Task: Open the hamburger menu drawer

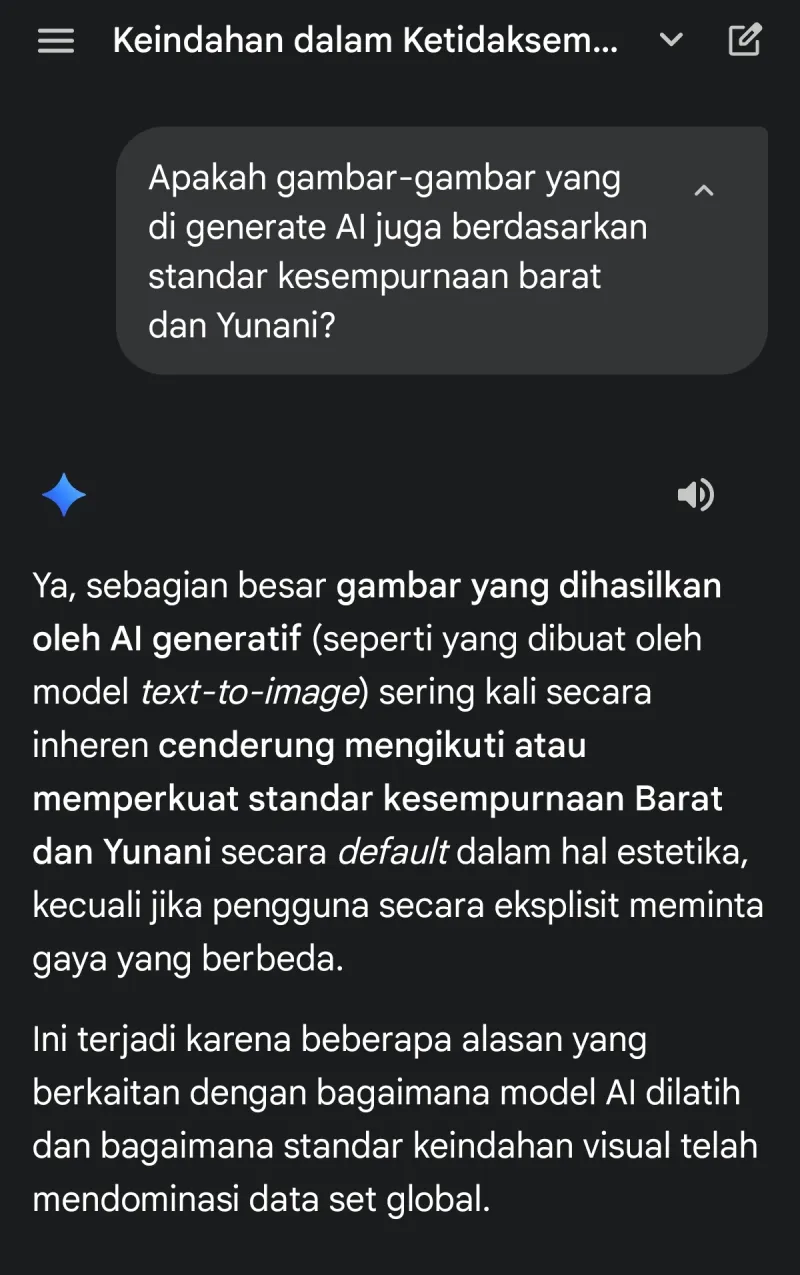Action: pos(55,41)
